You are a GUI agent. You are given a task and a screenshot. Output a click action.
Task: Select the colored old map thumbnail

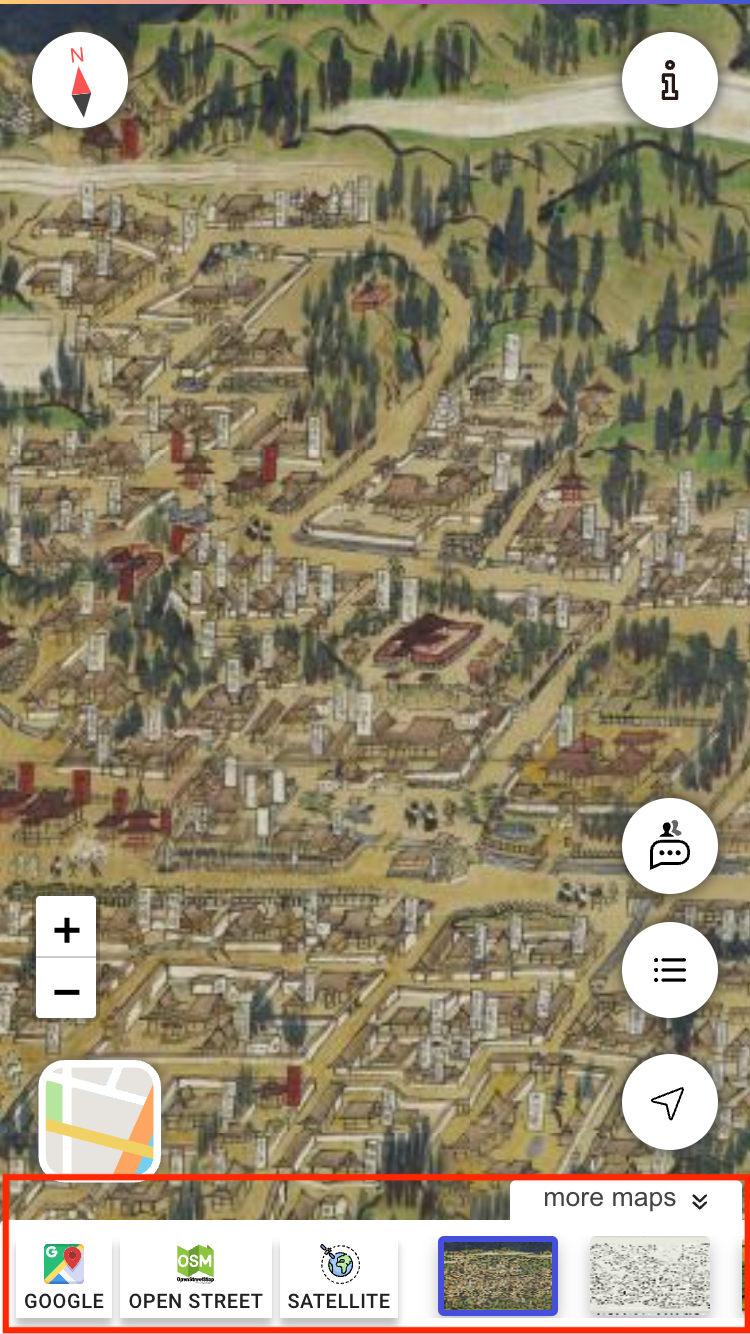click(498, 1275)
